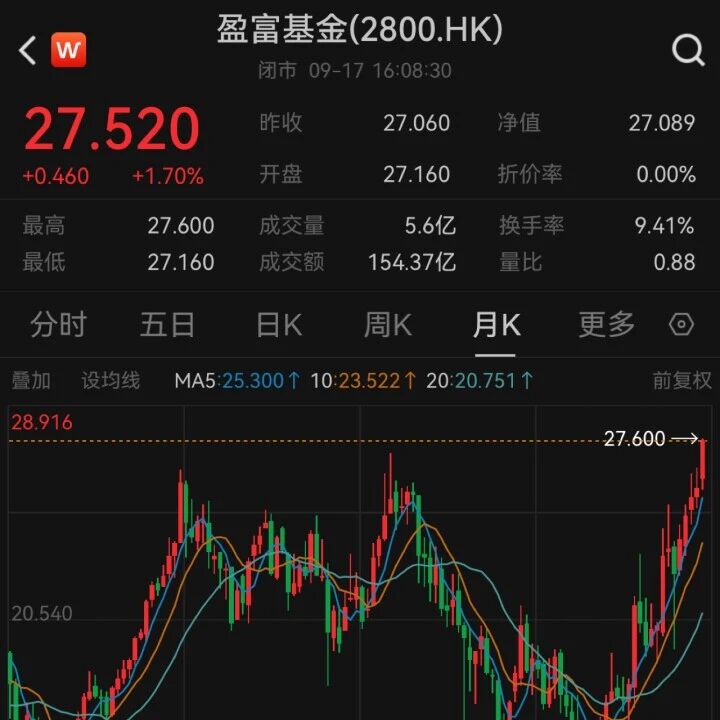Change the 前复权 adjustment mode
This screenshot has height=720, width=720.
point(682,381)
